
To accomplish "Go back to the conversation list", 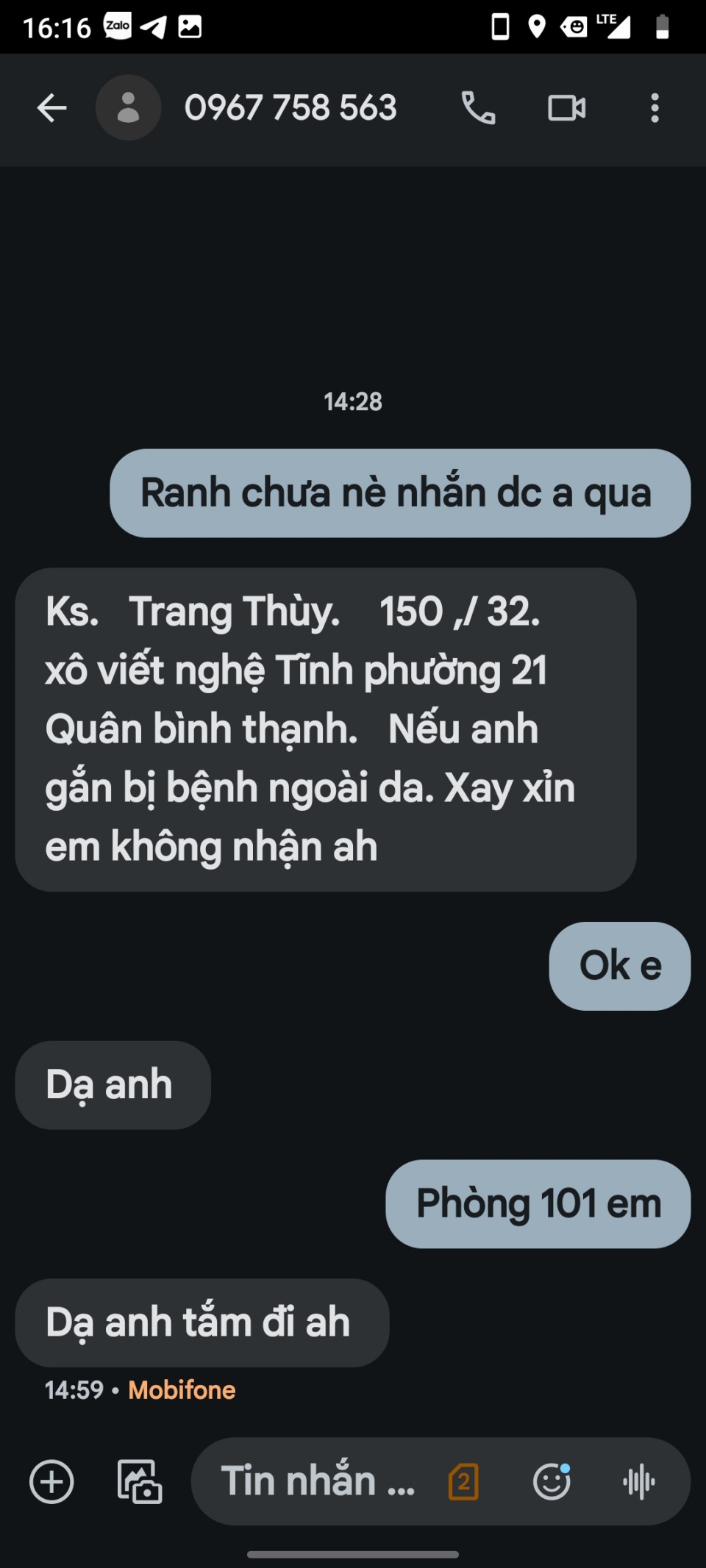I will [51, 109].
